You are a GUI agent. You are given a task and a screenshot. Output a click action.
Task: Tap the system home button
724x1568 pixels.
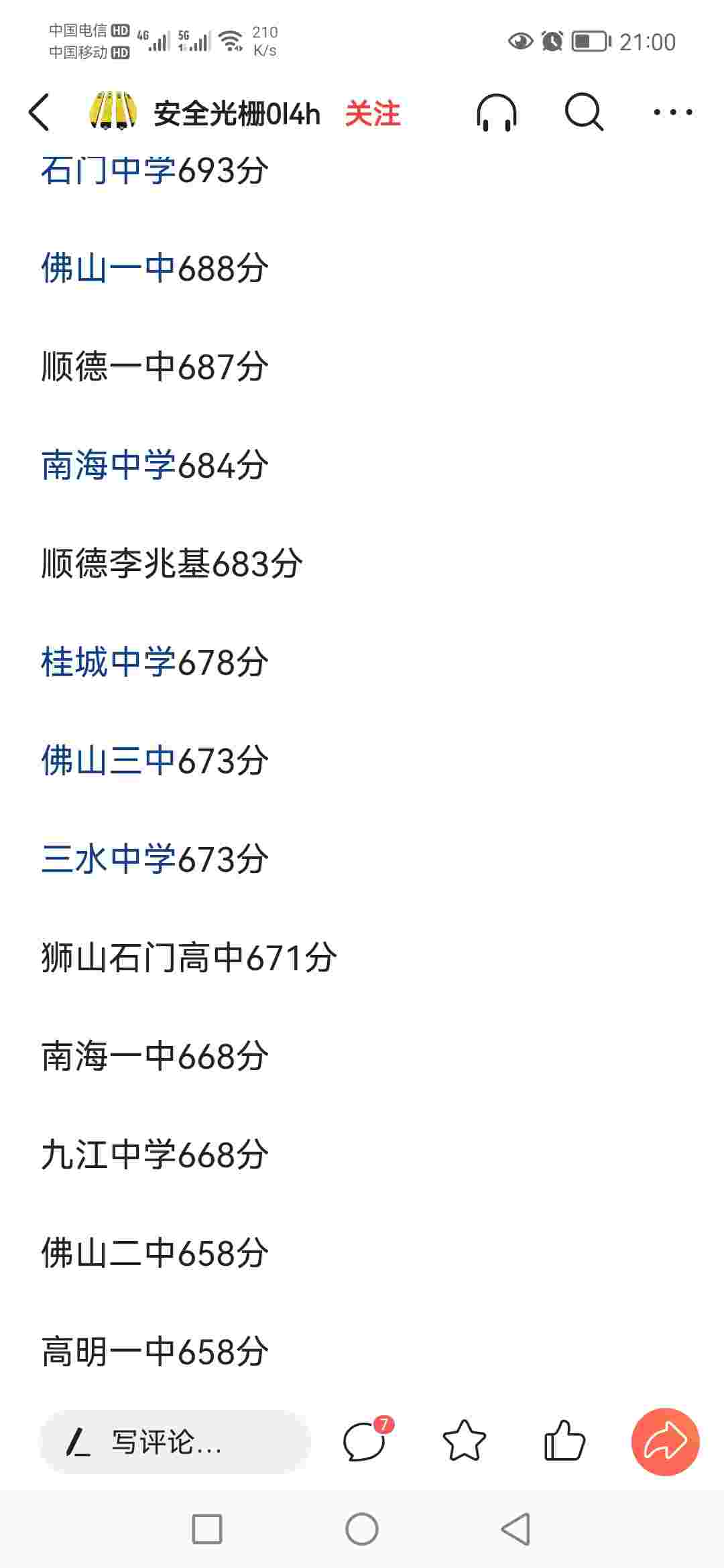pos(362,1529)
